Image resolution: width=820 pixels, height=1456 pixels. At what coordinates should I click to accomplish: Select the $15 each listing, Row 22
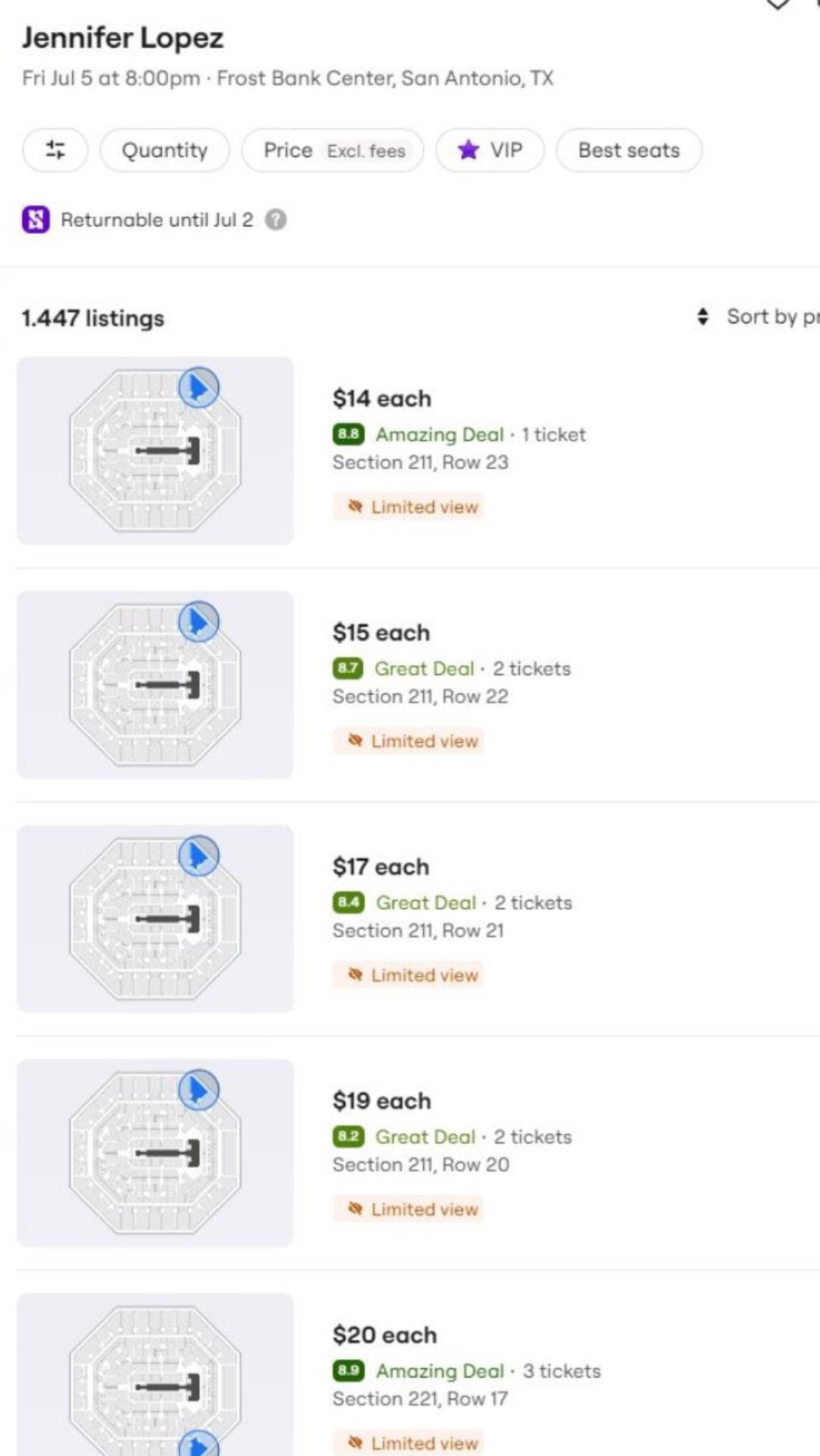(418, 685)
